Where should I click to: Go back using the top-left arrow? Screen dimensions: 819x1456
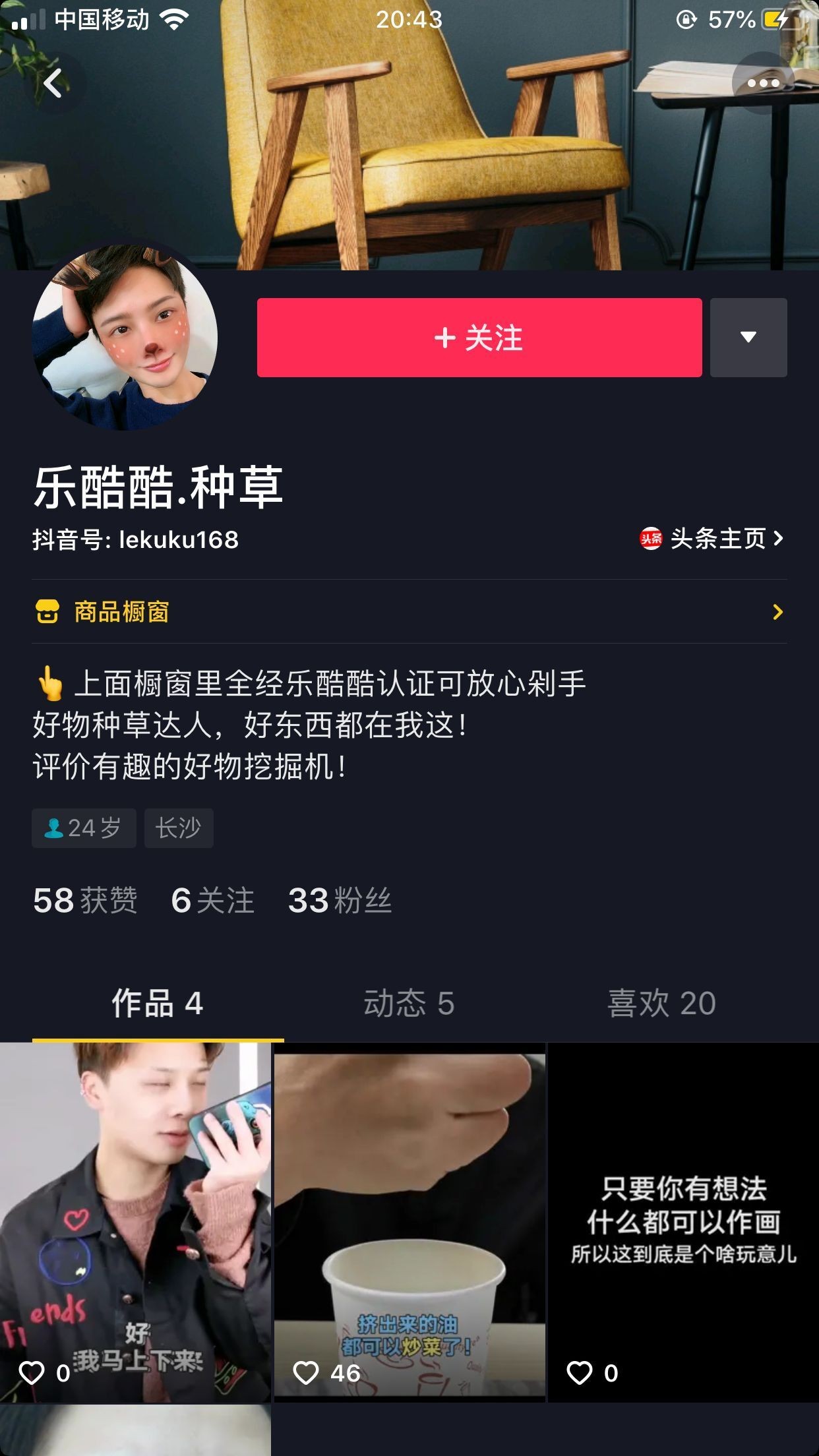[53, 84]
